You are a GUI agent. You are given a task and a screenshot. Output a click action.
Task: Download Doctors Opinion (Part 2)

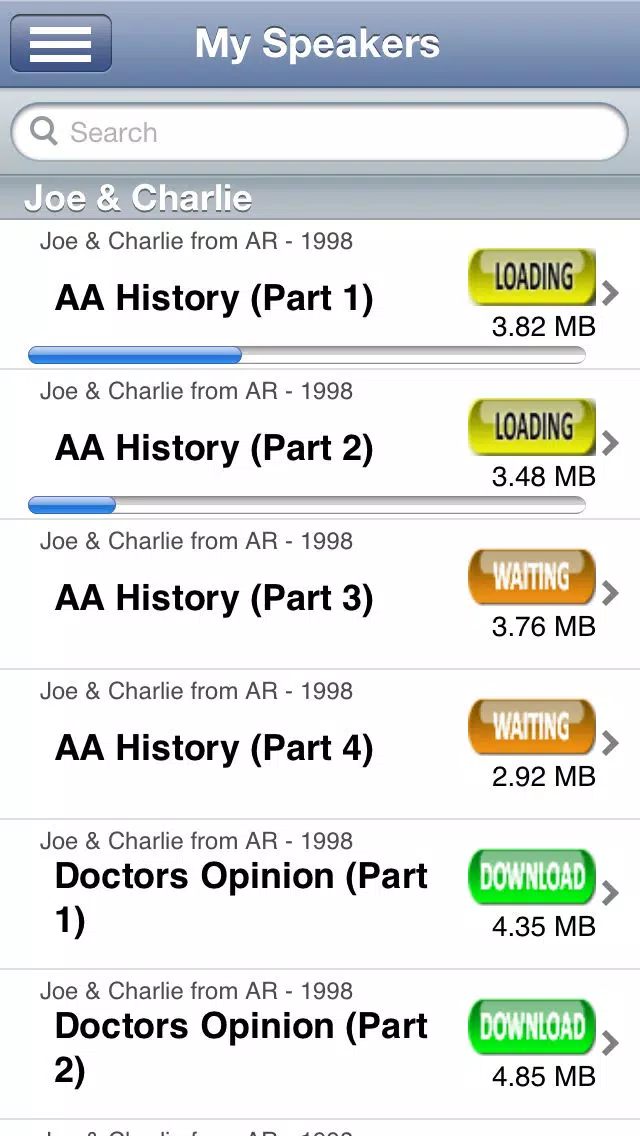coord(532,1027)
